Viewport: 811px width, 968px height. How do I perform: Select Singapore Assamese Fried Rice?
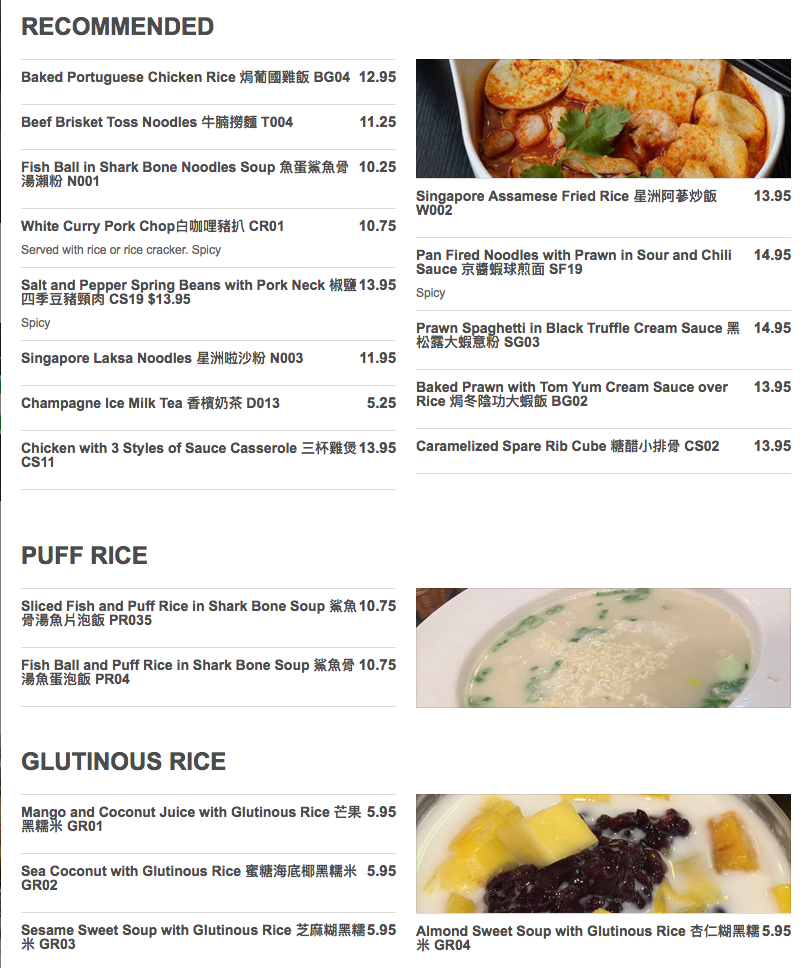(566, 203)
